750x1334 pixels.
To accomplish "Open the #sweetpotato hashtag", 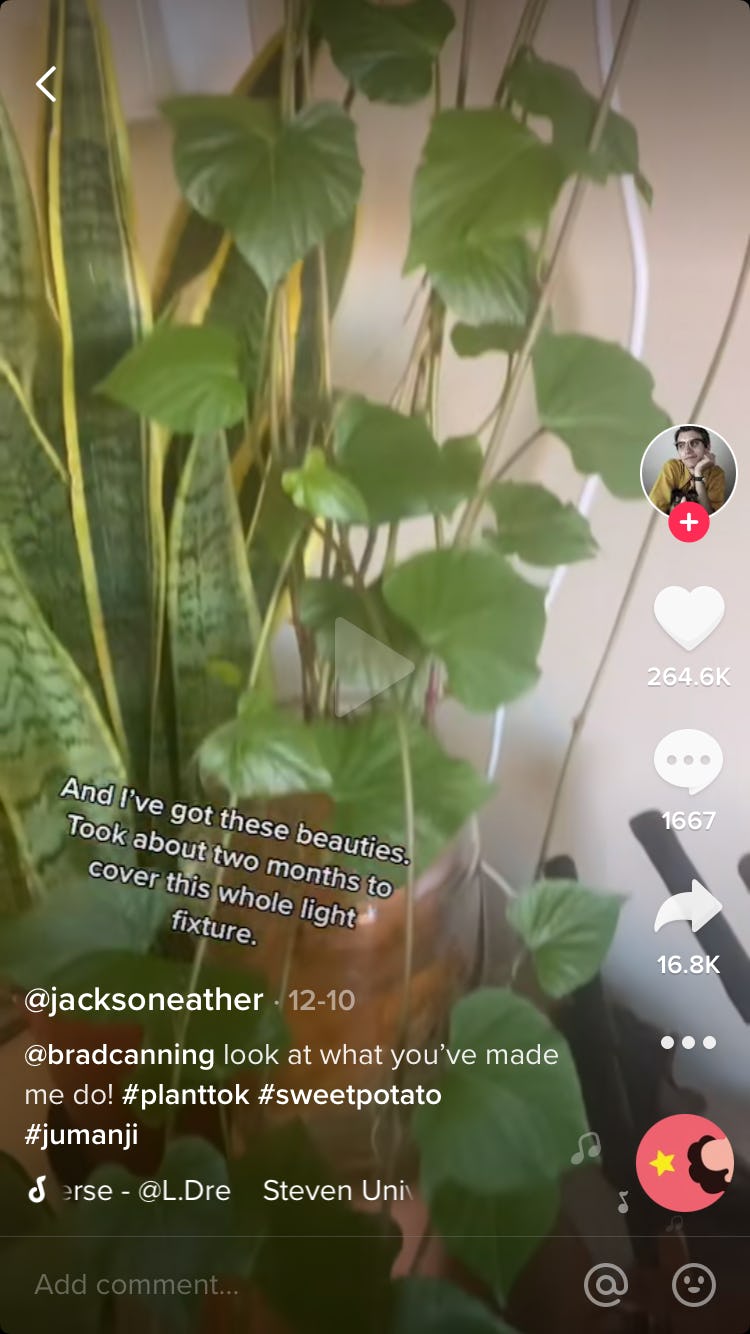I will pos(349,1094).
